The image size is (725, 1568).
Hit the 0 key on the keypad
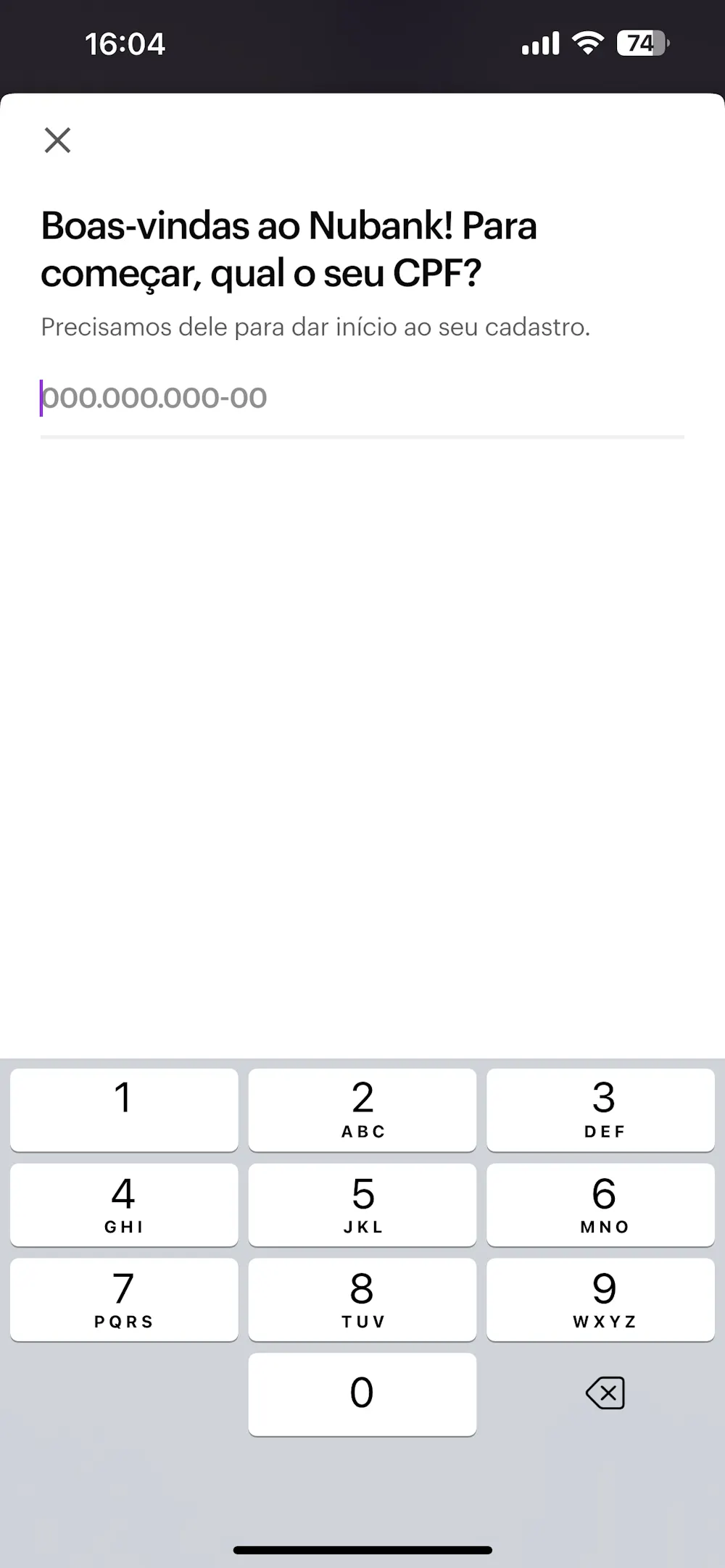[x=362, y=1393]
